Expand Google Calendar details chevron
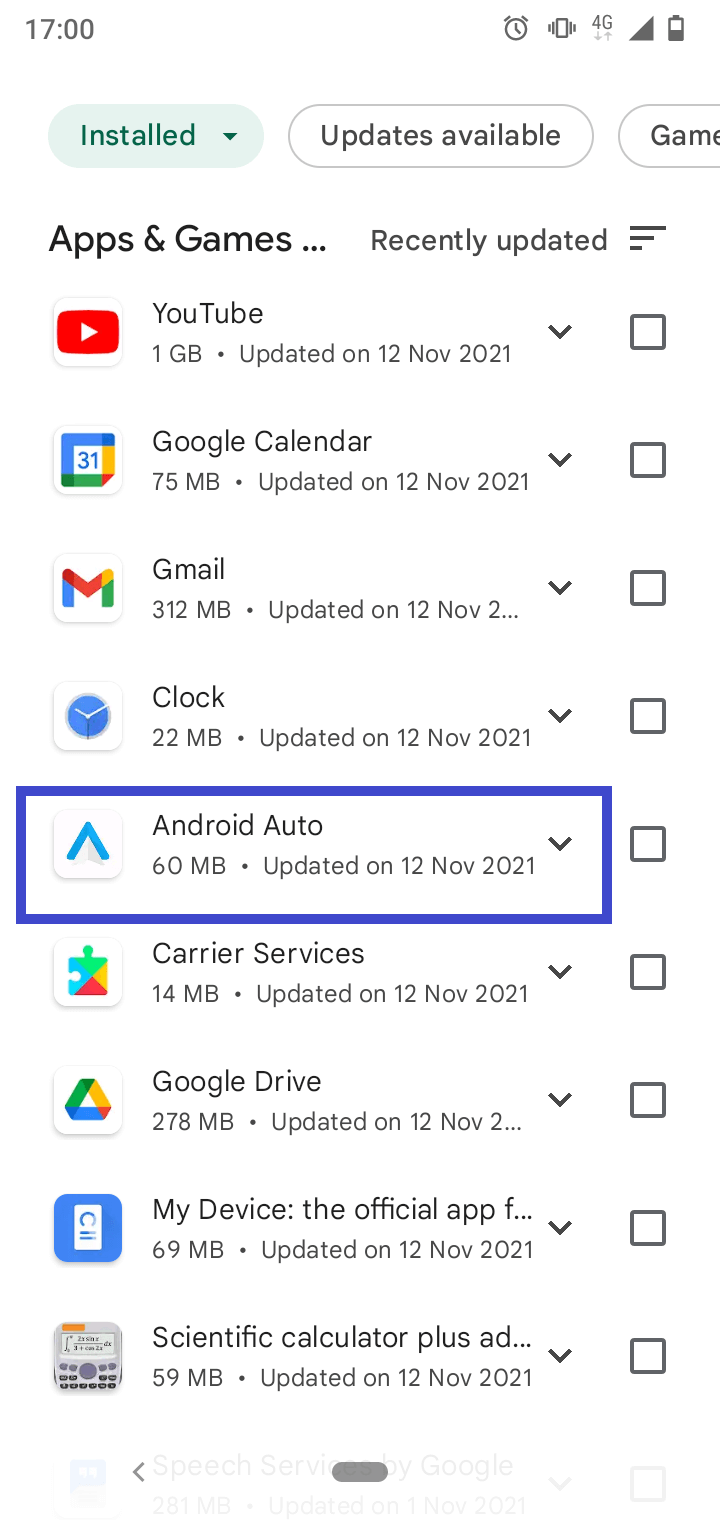This screenshot has width=720, height=1520. pos(560,460)
